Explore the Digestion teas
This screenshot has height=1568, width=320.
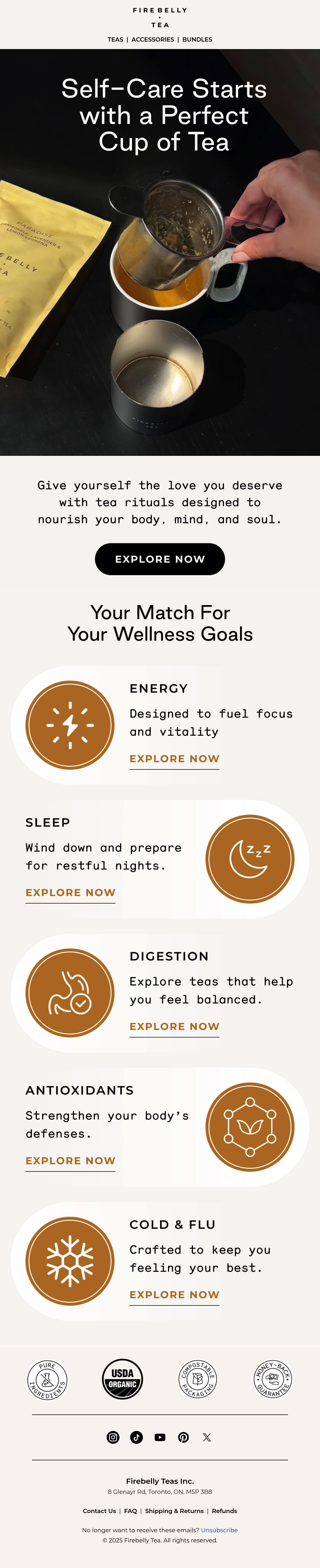(x=175, y=1026)
